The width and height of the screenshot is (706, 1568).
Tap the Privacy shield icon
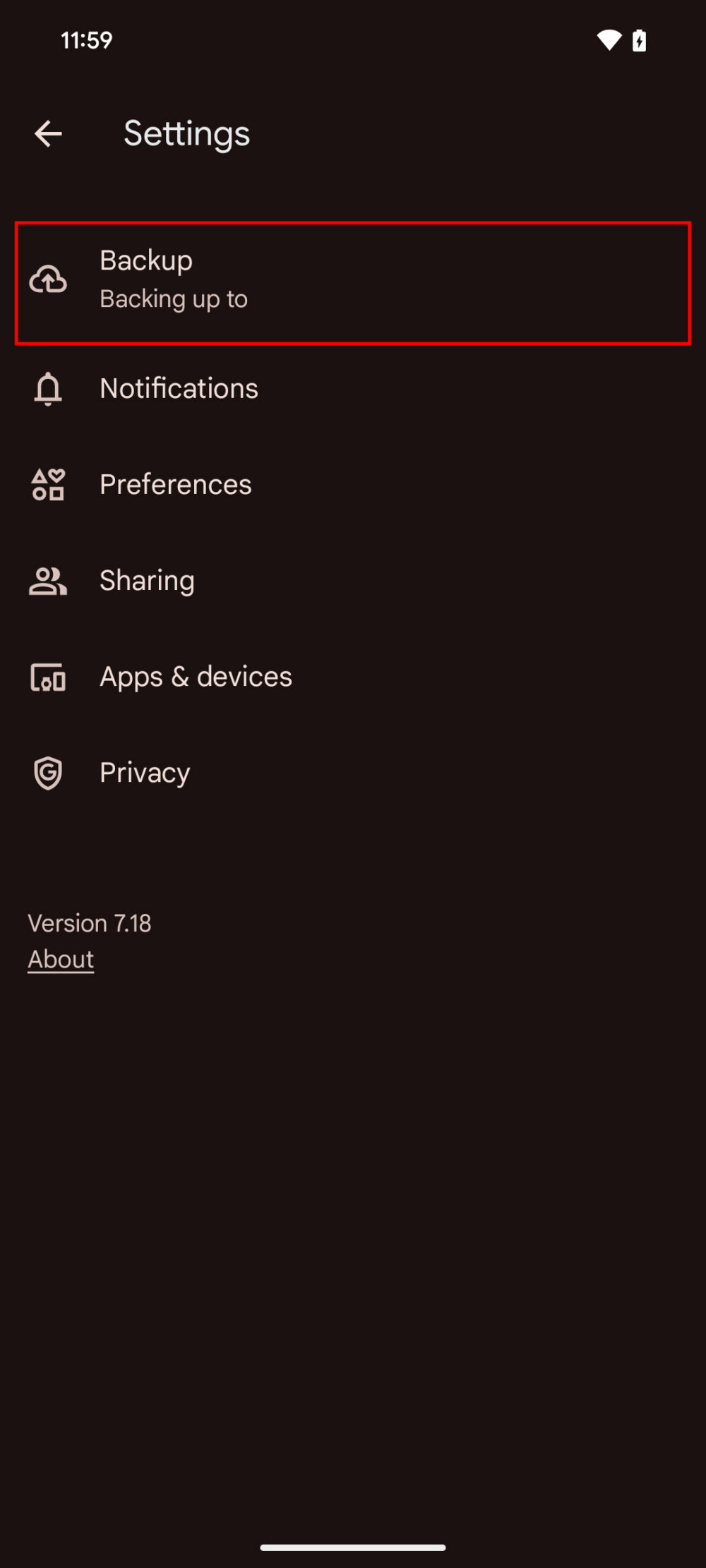47,773
